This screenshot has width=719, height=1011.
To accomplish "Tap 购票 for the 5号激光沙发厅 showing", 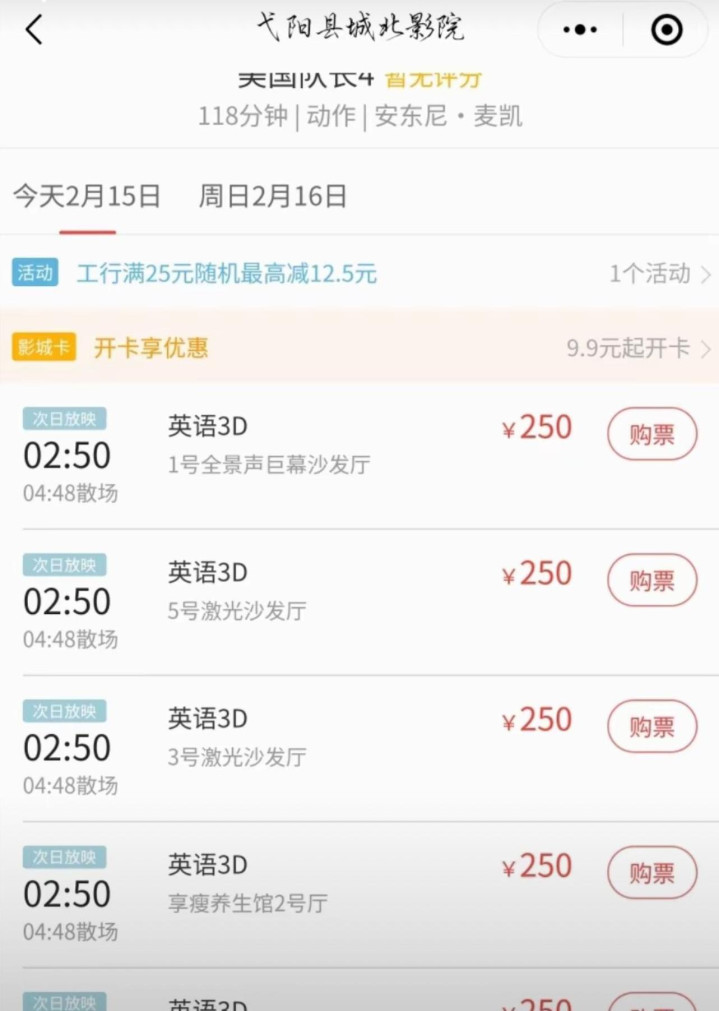I will pos(652,580).
